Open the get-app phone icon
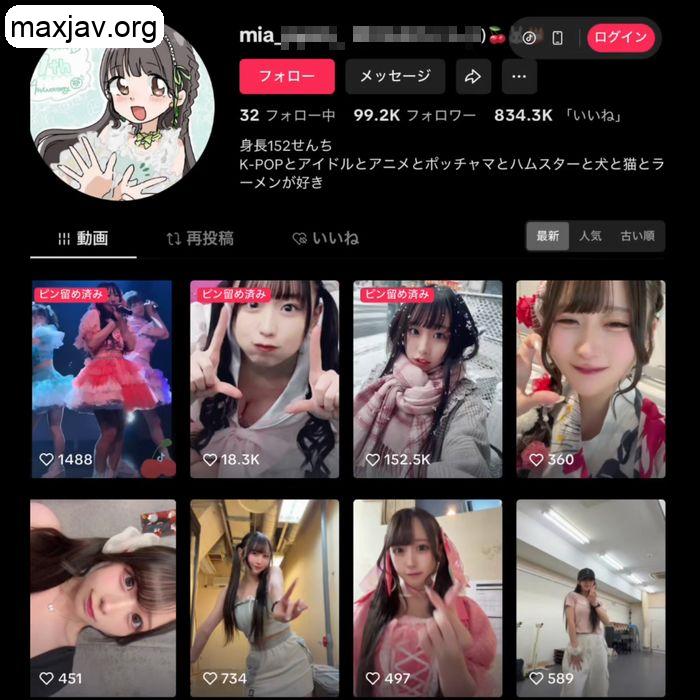700x700 pixels. (558, 38)
